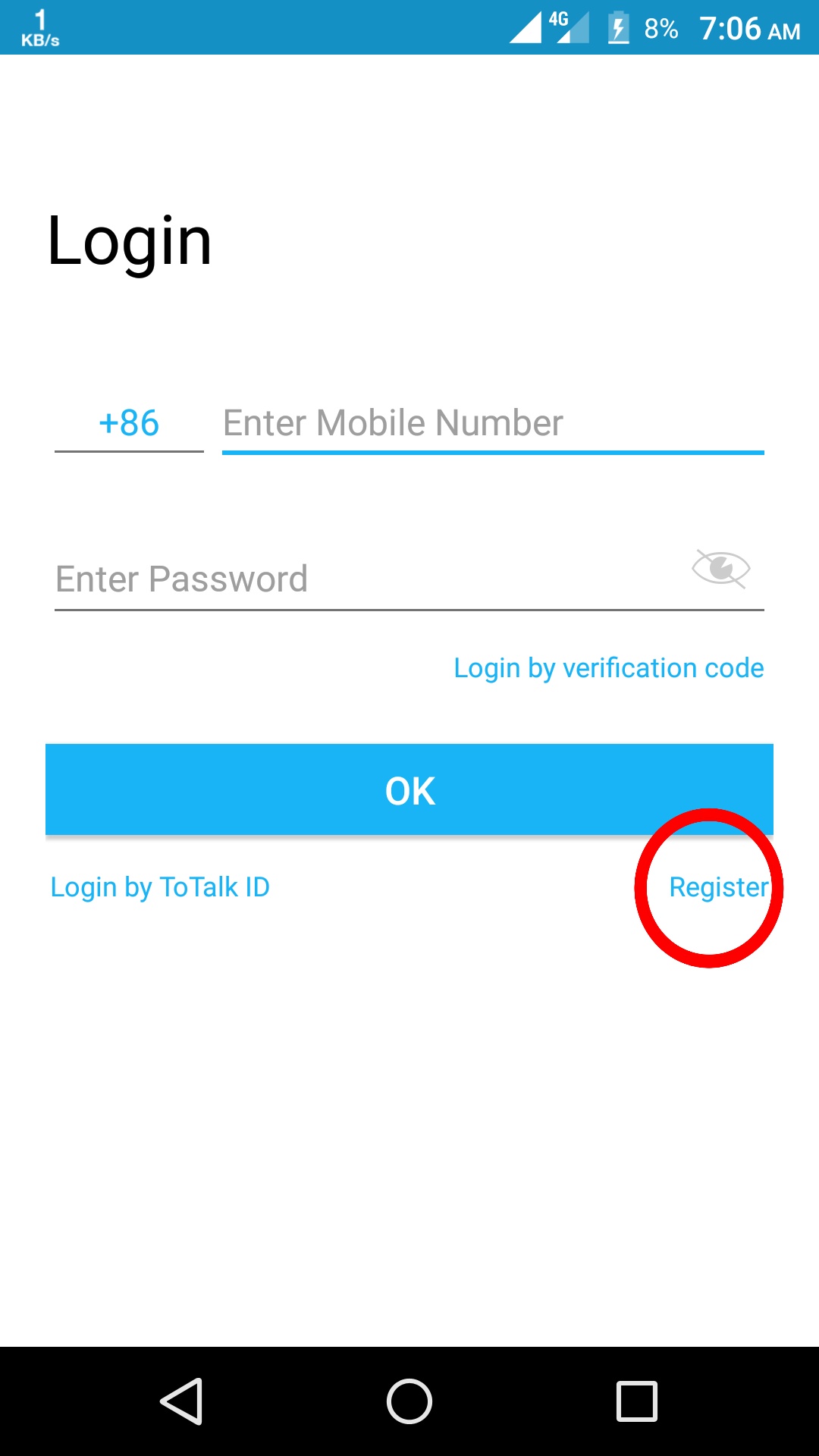Image resolution: width=819 pixels, height=1456 pixels.
Task: Select the +86 country code picker
Action: click(129, 423)
